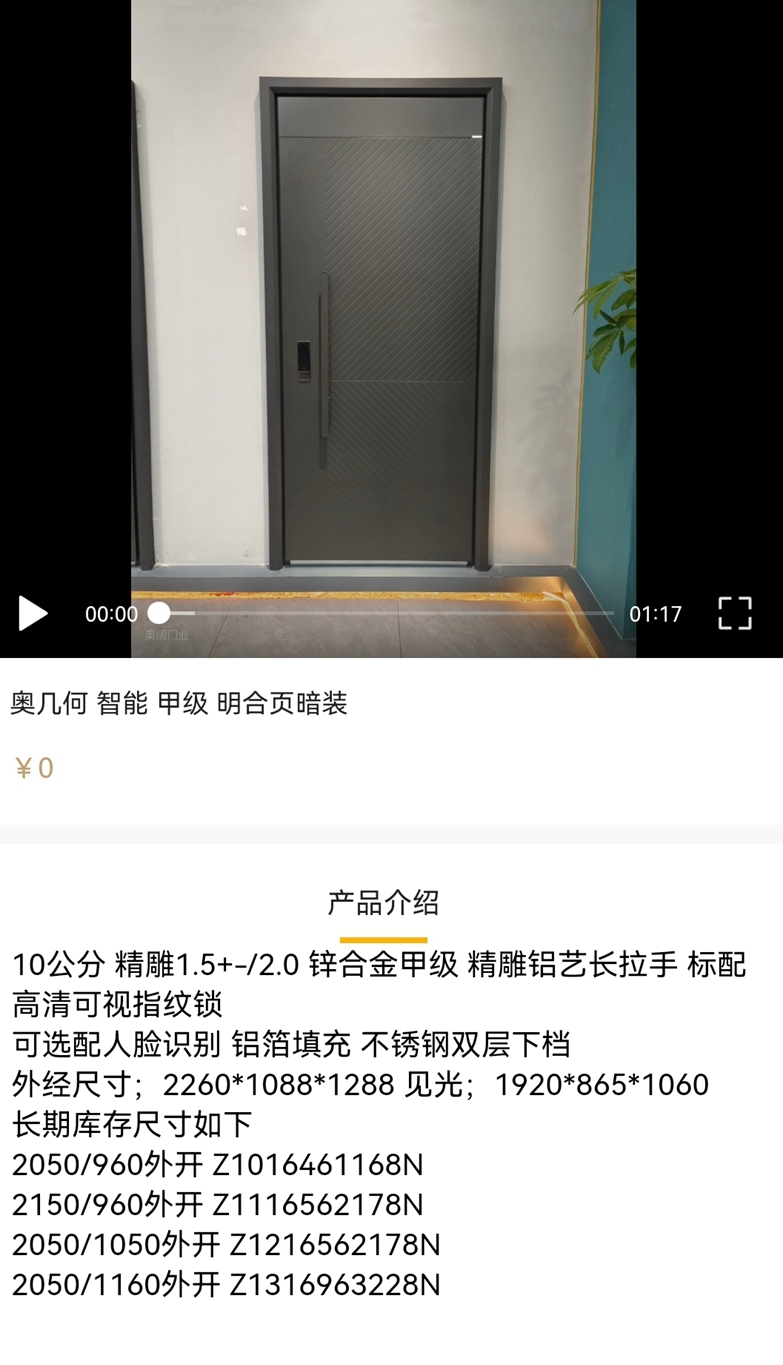This screenshot has width=783, height=1365.
Task: Tap the video progress bar
Action: 385,613
